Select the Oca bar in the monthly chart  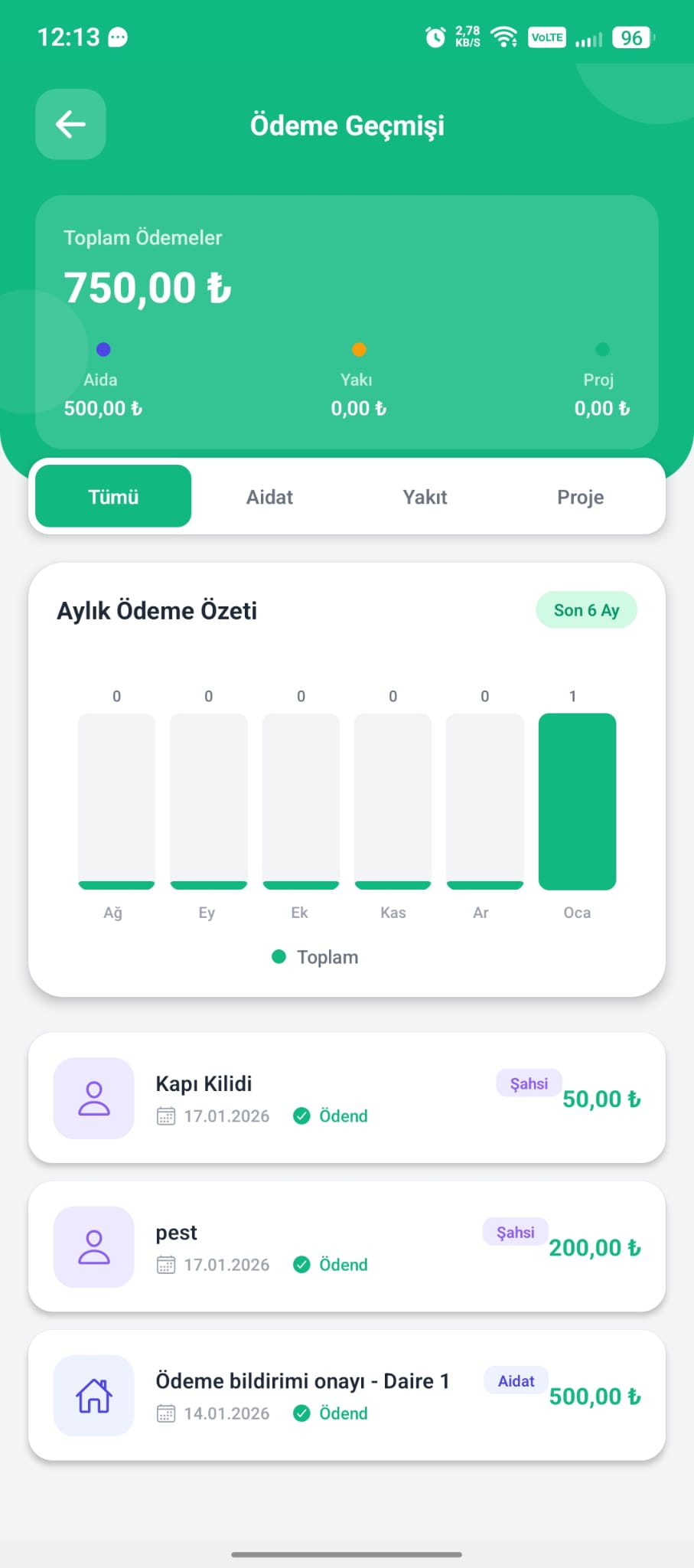(x=577, y=800)
